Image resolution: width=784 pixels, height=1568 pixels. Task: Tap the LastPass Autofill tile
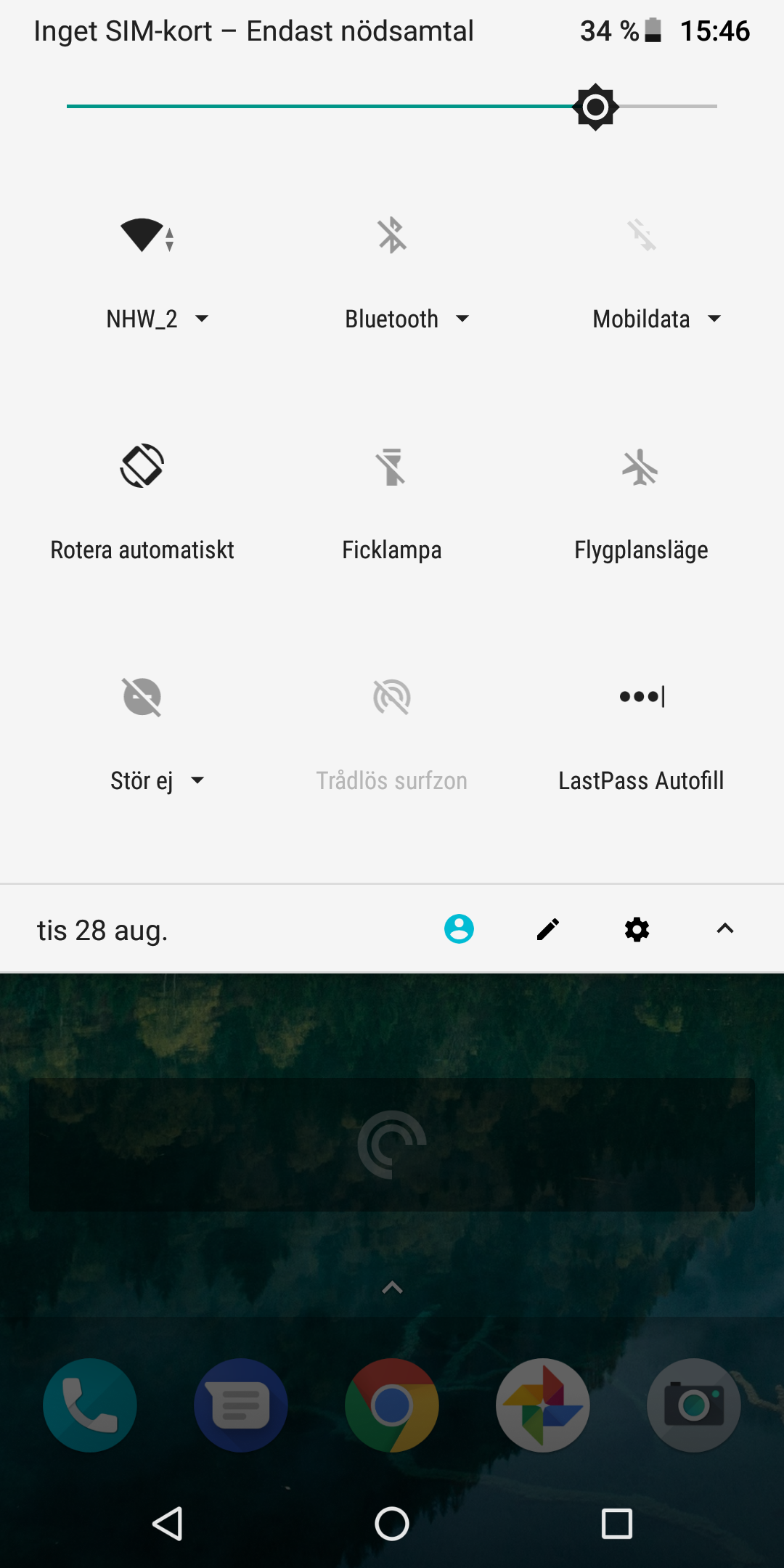coord(641,697)
